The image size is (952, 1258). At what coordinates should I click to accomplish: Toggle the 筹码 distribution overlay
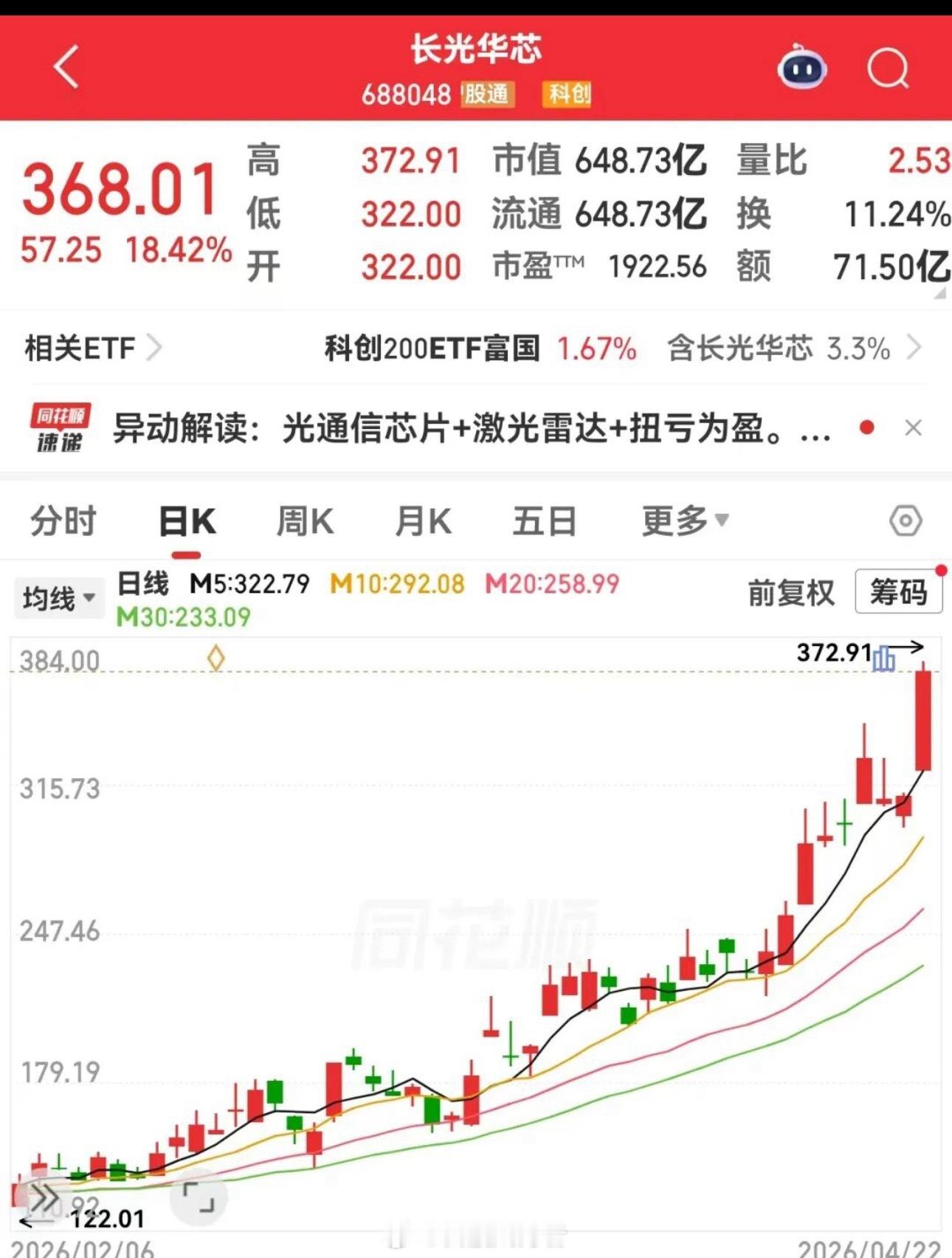click(897, 592)
